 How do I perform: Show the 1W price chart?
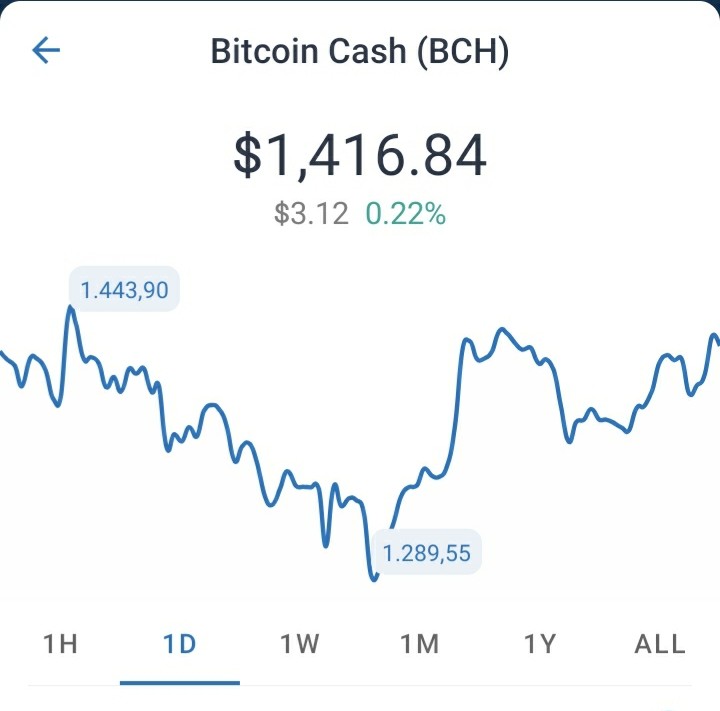(x=300, y=643)
